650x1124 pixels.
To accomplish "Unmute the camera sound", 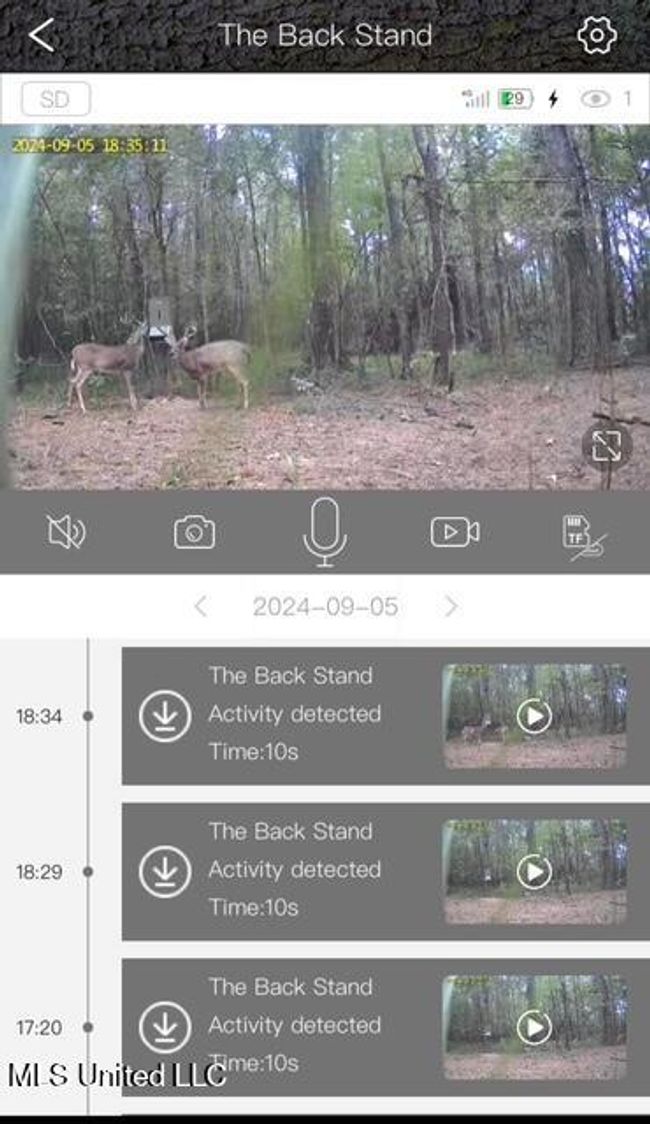I will click(x=66, y=532).
